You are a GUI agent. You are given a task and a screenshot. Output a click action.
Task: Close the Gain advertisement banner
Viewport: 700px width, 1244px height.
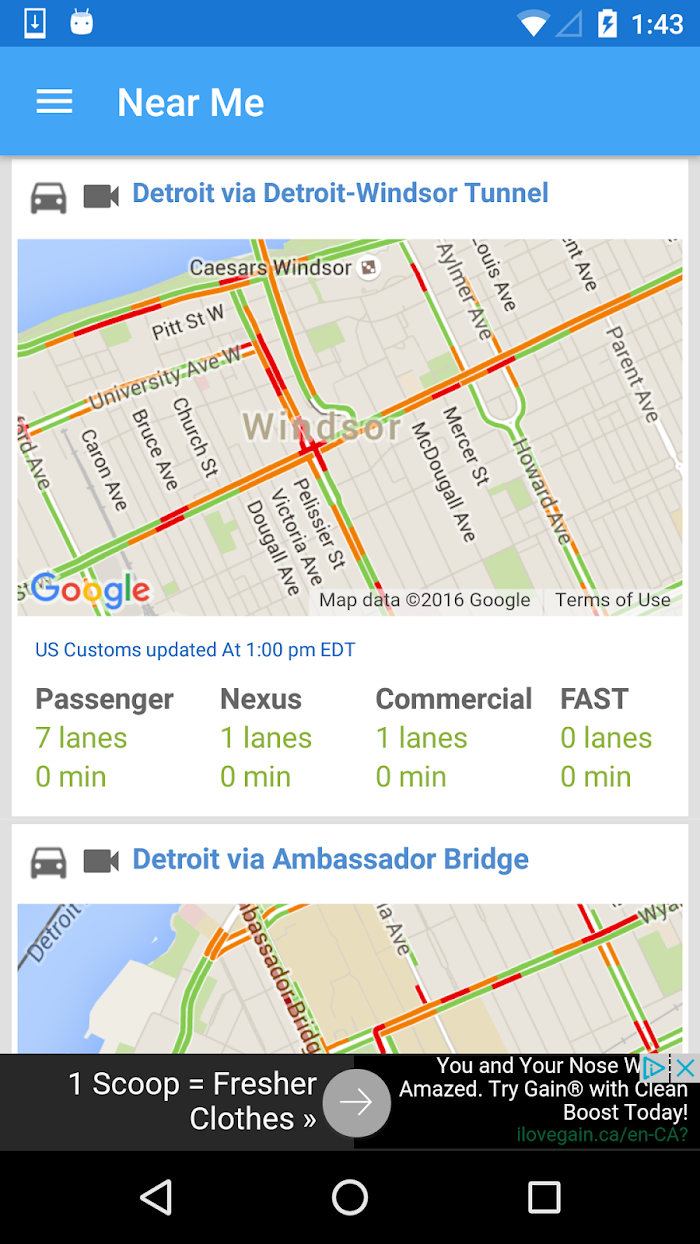pos(684,1067)
